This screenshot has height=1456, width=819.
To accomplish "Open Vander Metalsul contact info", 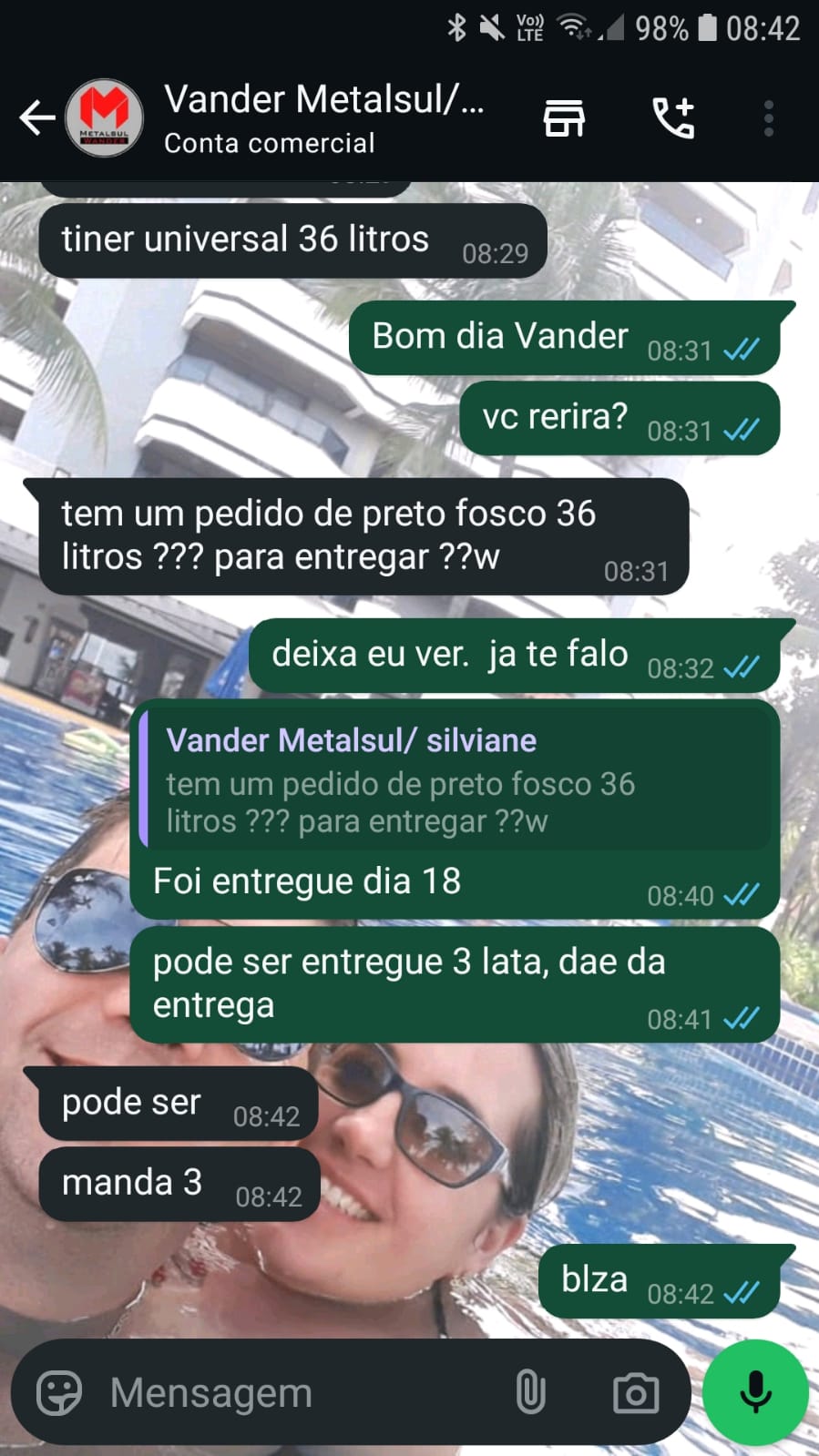I will (x=323, y=118).
